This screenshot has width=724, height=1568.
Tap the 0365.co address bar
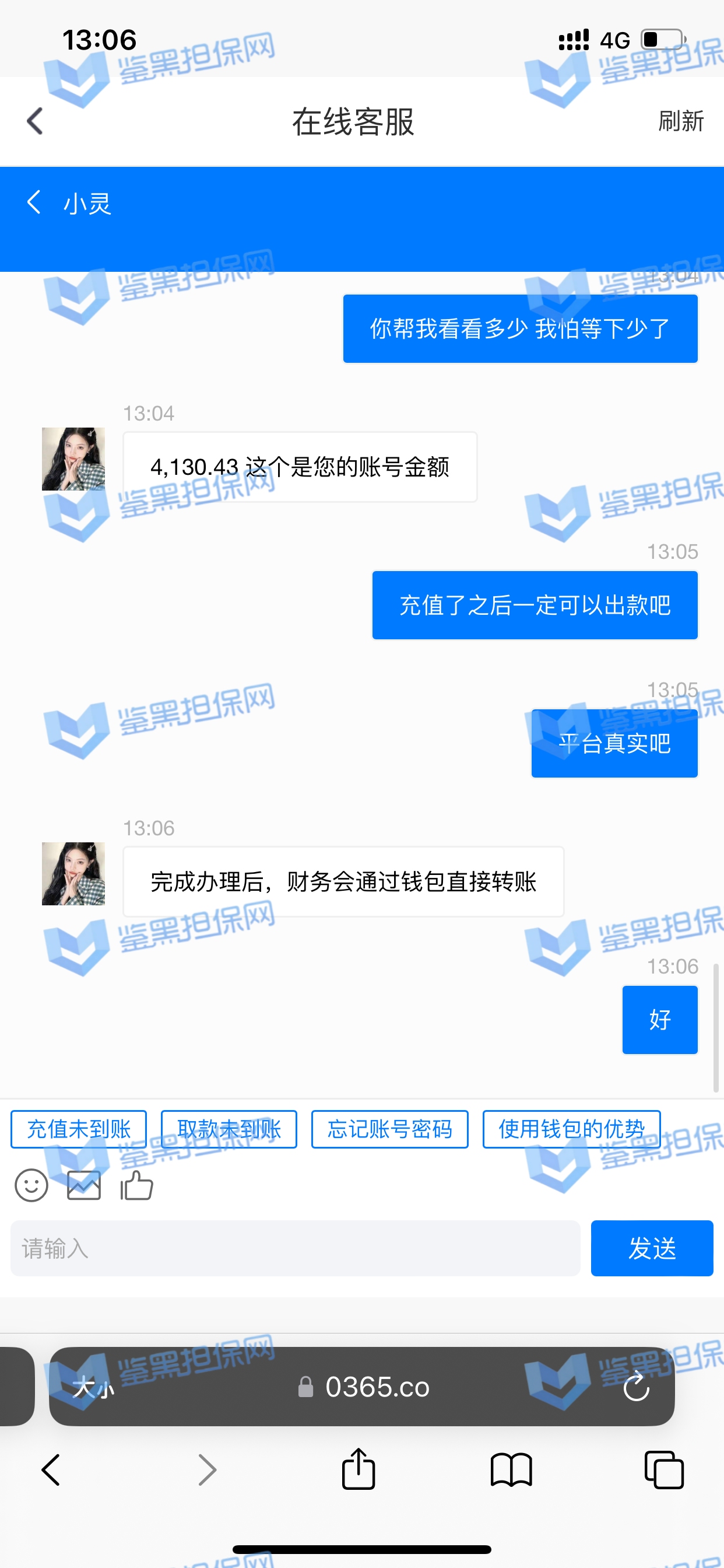tap(365, 1388)
